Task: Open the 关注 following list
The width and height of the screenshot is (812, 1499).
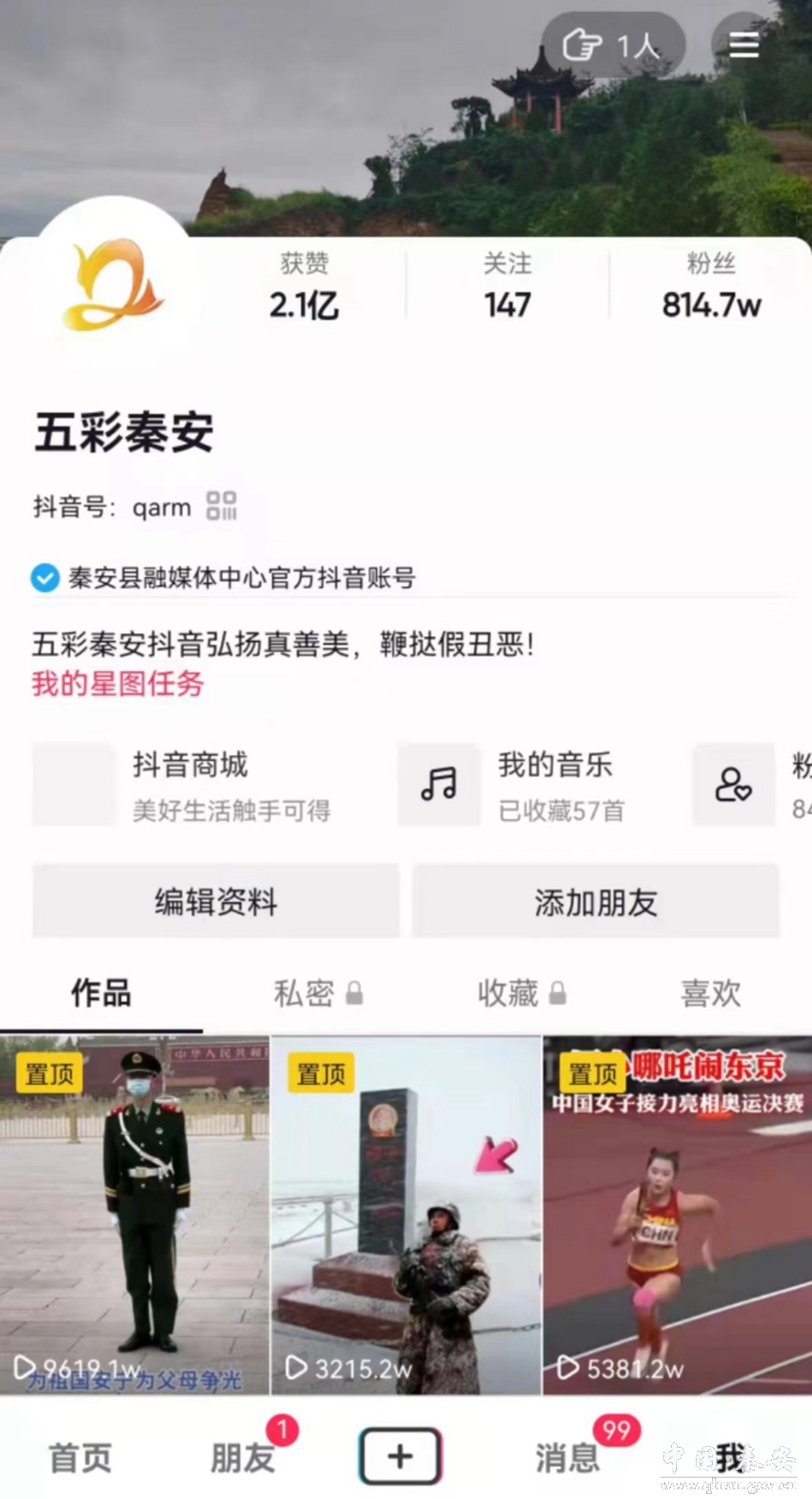Action: click(508, 287)
